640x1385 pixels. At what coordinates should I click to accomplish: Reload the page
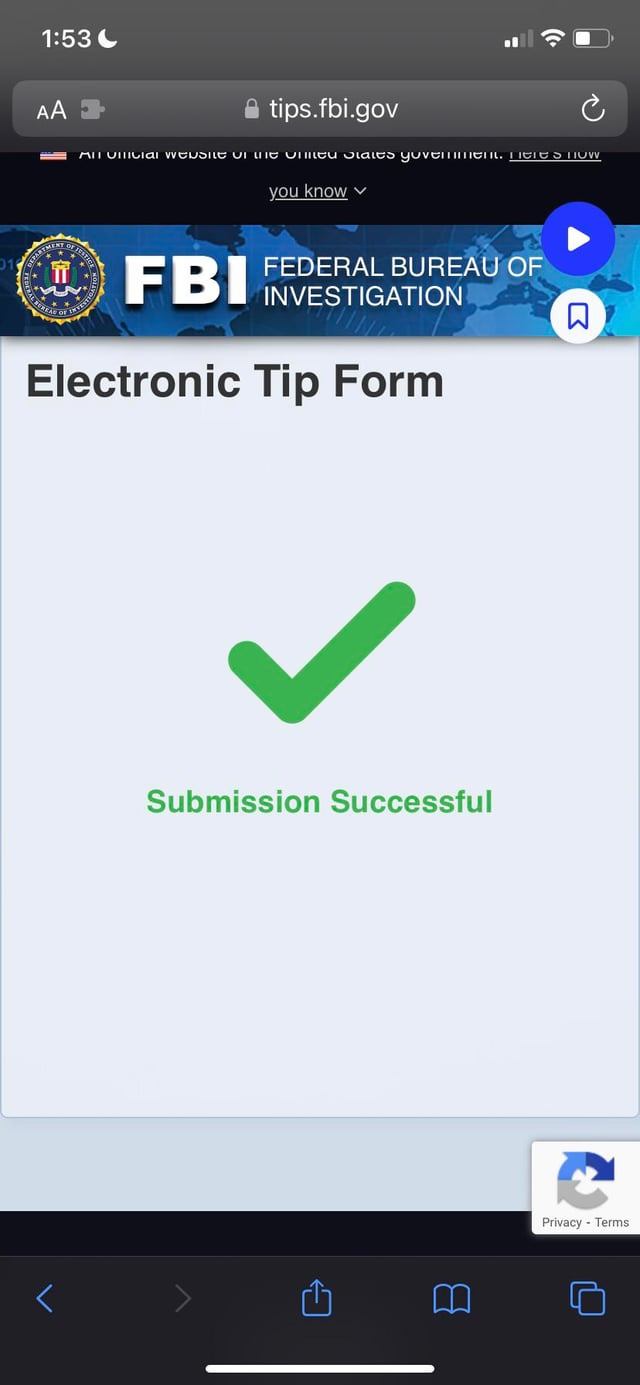(x=593, y=109)
